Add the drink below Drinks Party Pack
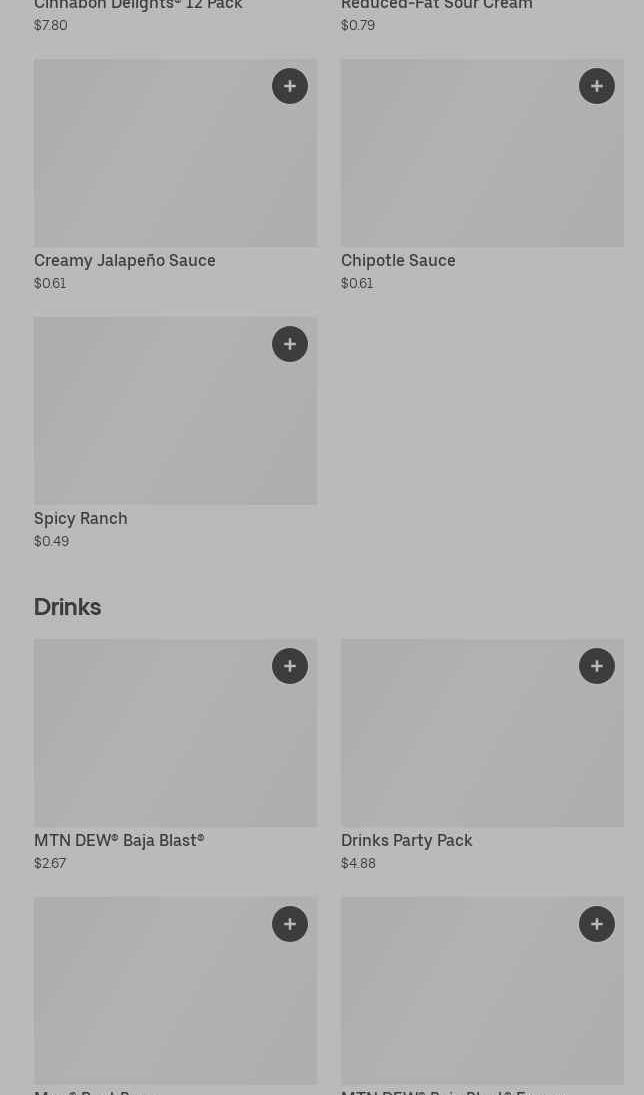The height and width of the screenshot is (1095, 644). tap(597, 924)
